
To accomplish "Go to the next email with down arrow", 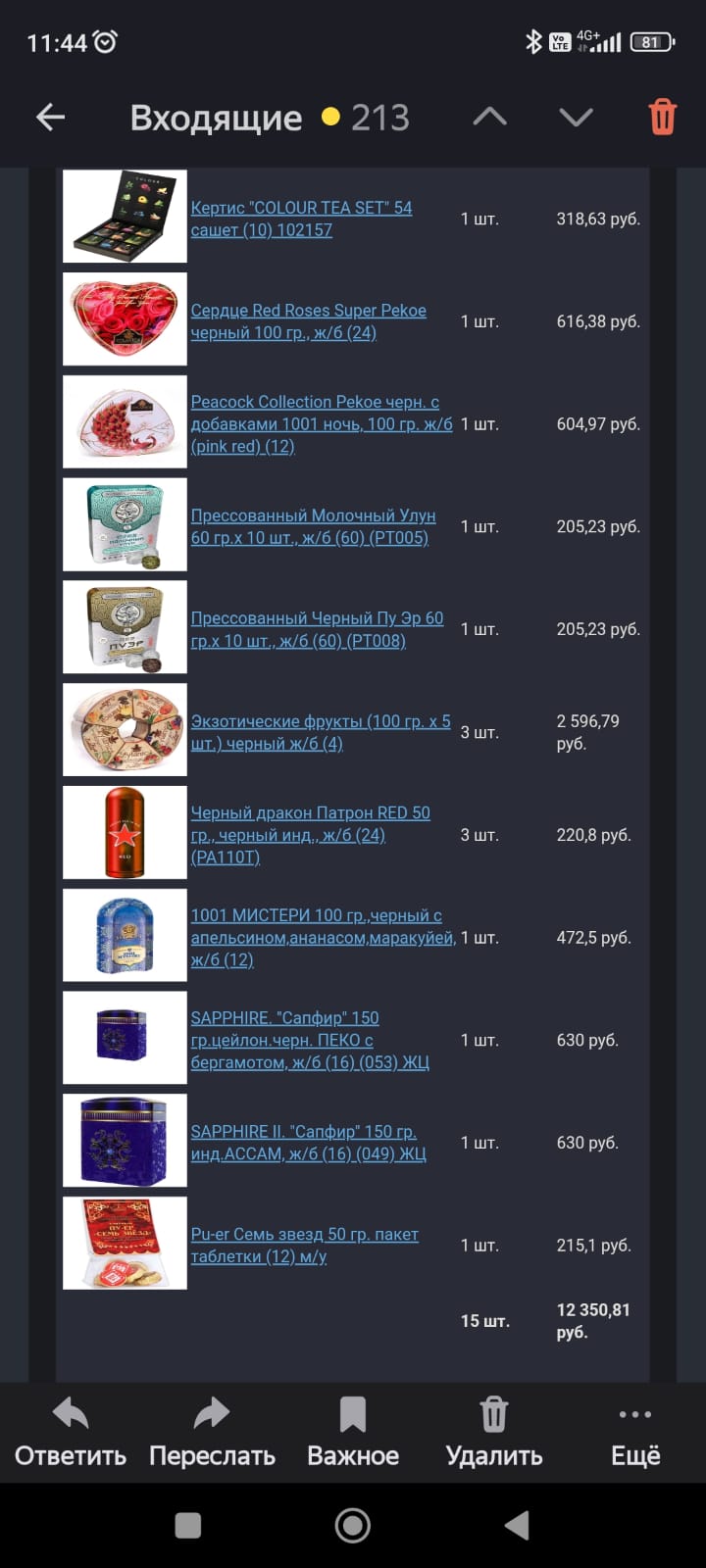I will [x=576, y=118].
